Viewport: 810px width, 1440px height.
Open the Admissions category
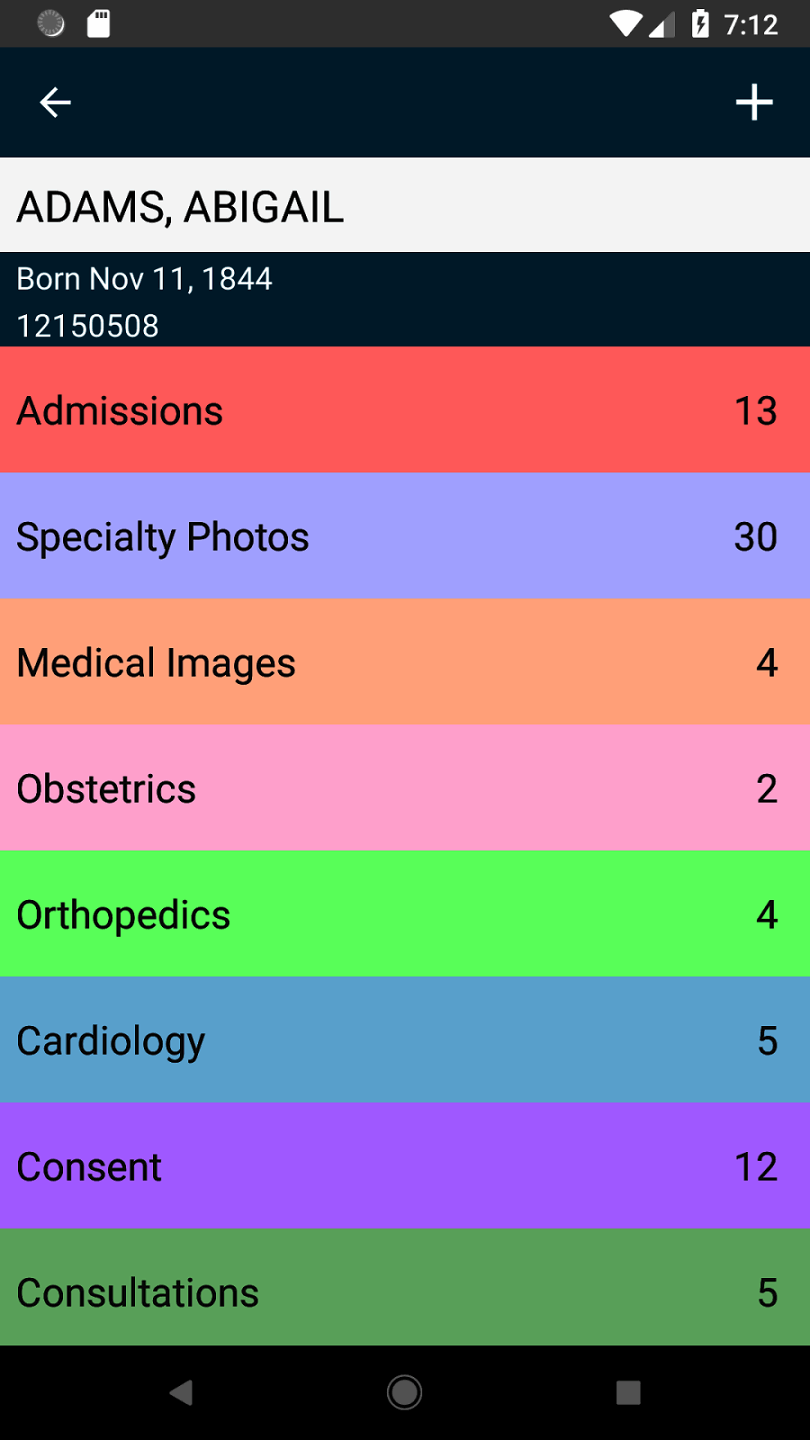[405, 410]
